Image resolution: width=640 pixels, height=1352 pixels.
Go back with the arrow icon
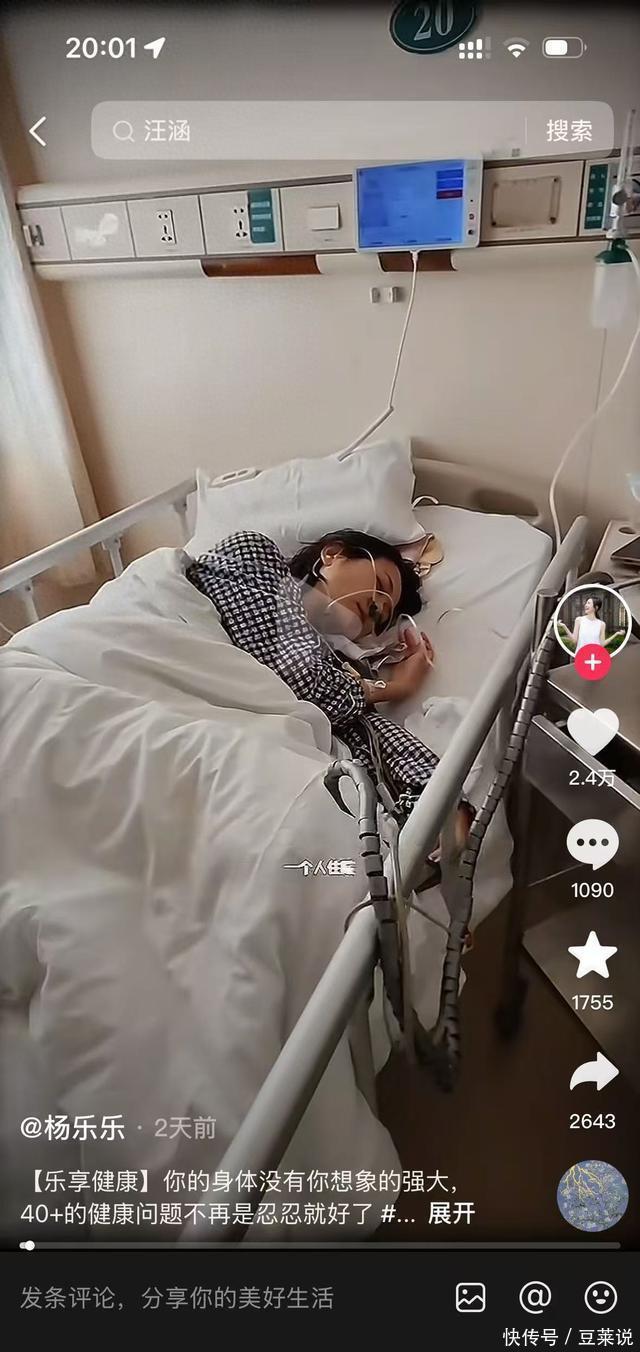pos(38,131)
